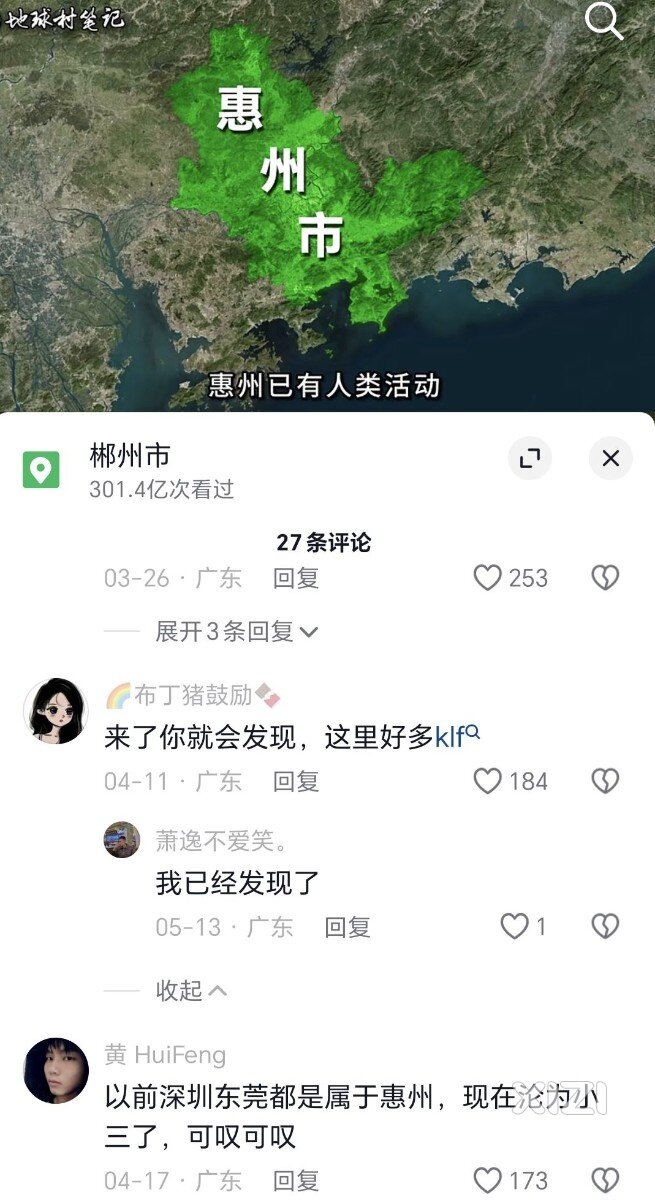This screenshot has width=655, height=1200.
Task: Reply to 萧逸不爱笑's comment
Action: (x=347, y=927)
